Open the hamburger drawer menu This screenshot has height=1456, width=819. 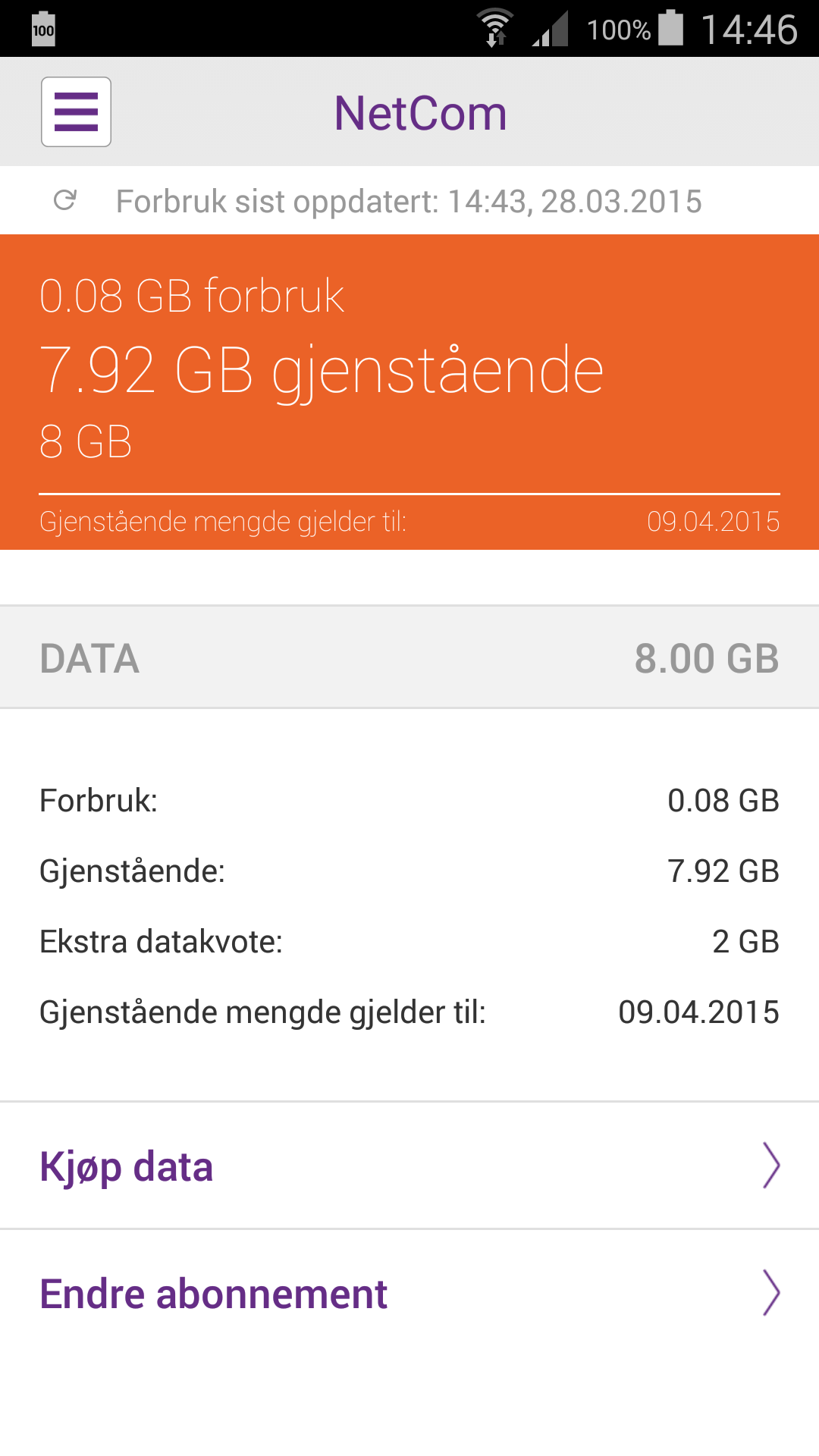76,112
